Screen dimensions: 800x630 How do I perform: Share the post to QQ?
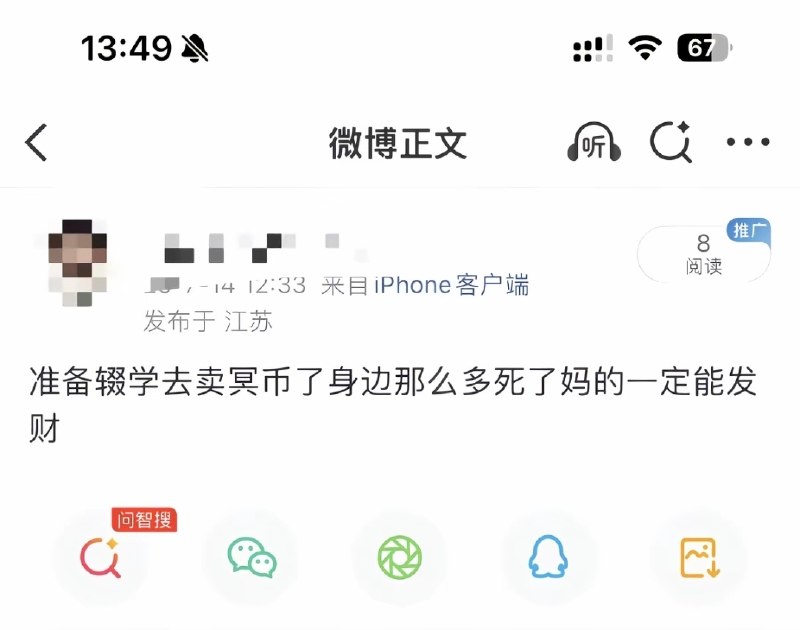coord(548,558)
